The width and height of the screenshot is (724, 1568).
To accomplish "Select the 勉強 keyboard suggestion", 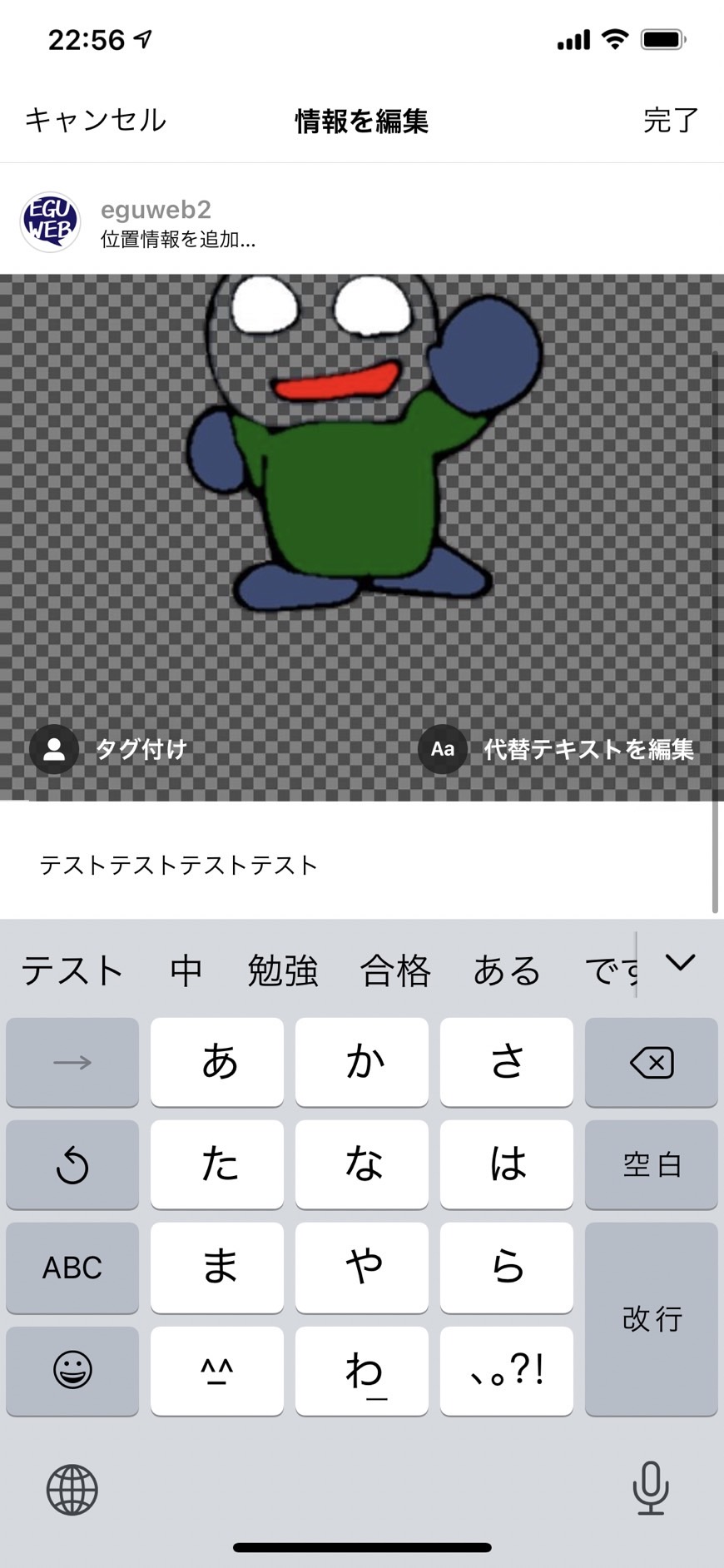I will click(283, 970).
